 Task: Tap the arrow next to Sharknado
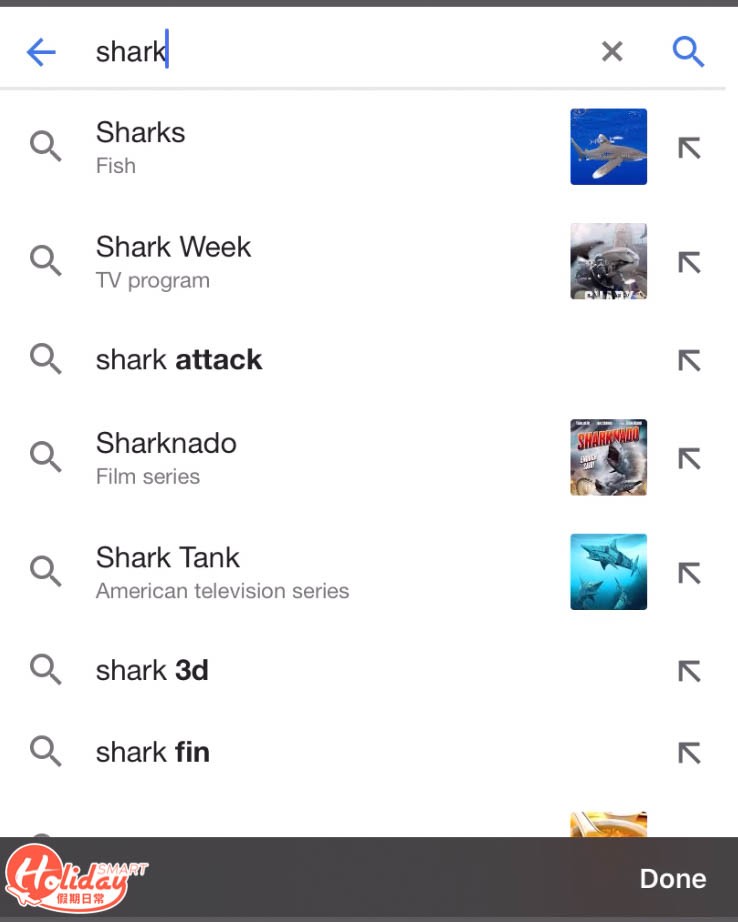pos(689,458)
